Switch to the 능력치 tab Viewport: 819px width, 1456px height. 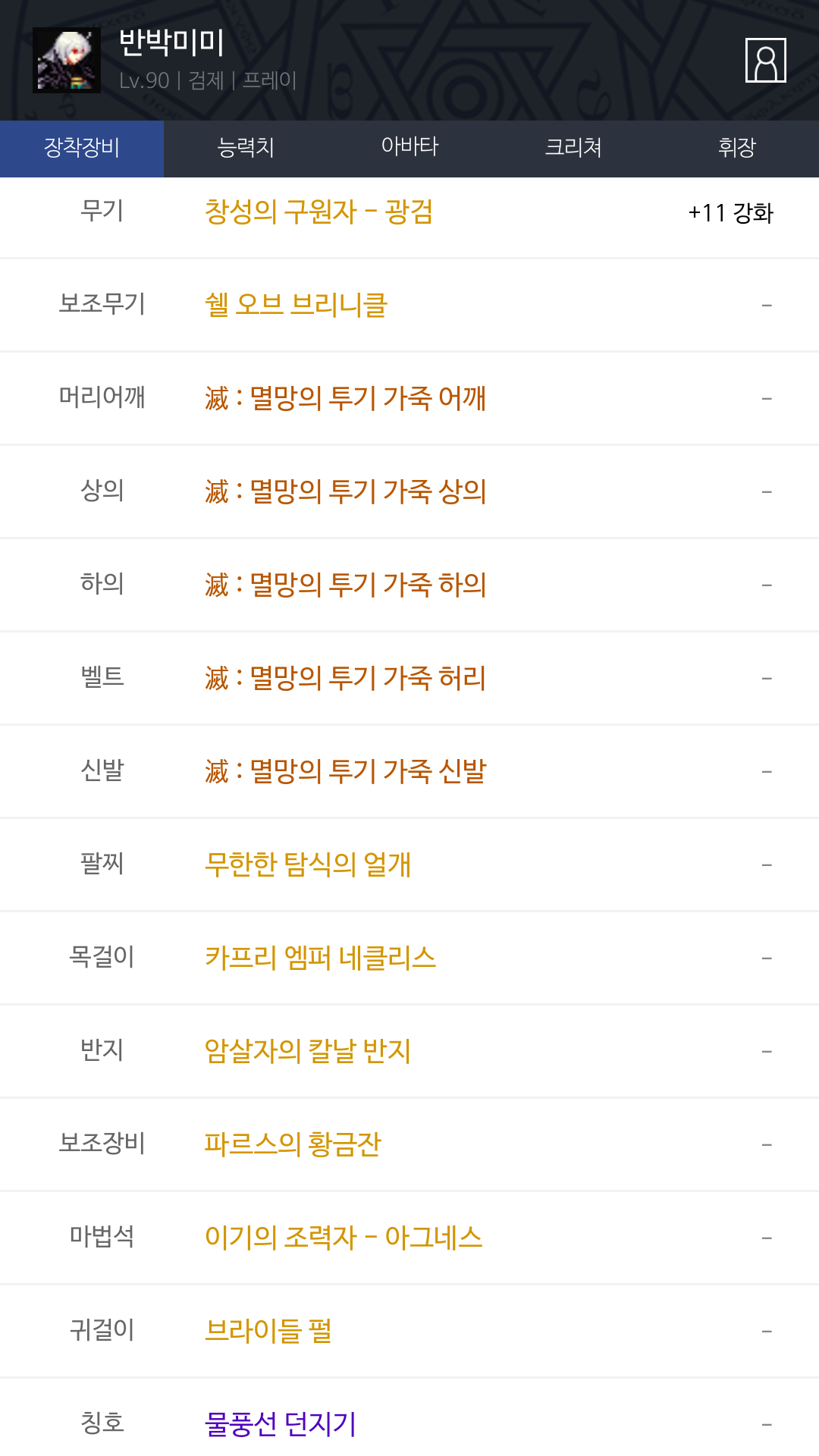click(x=246, y=148)
